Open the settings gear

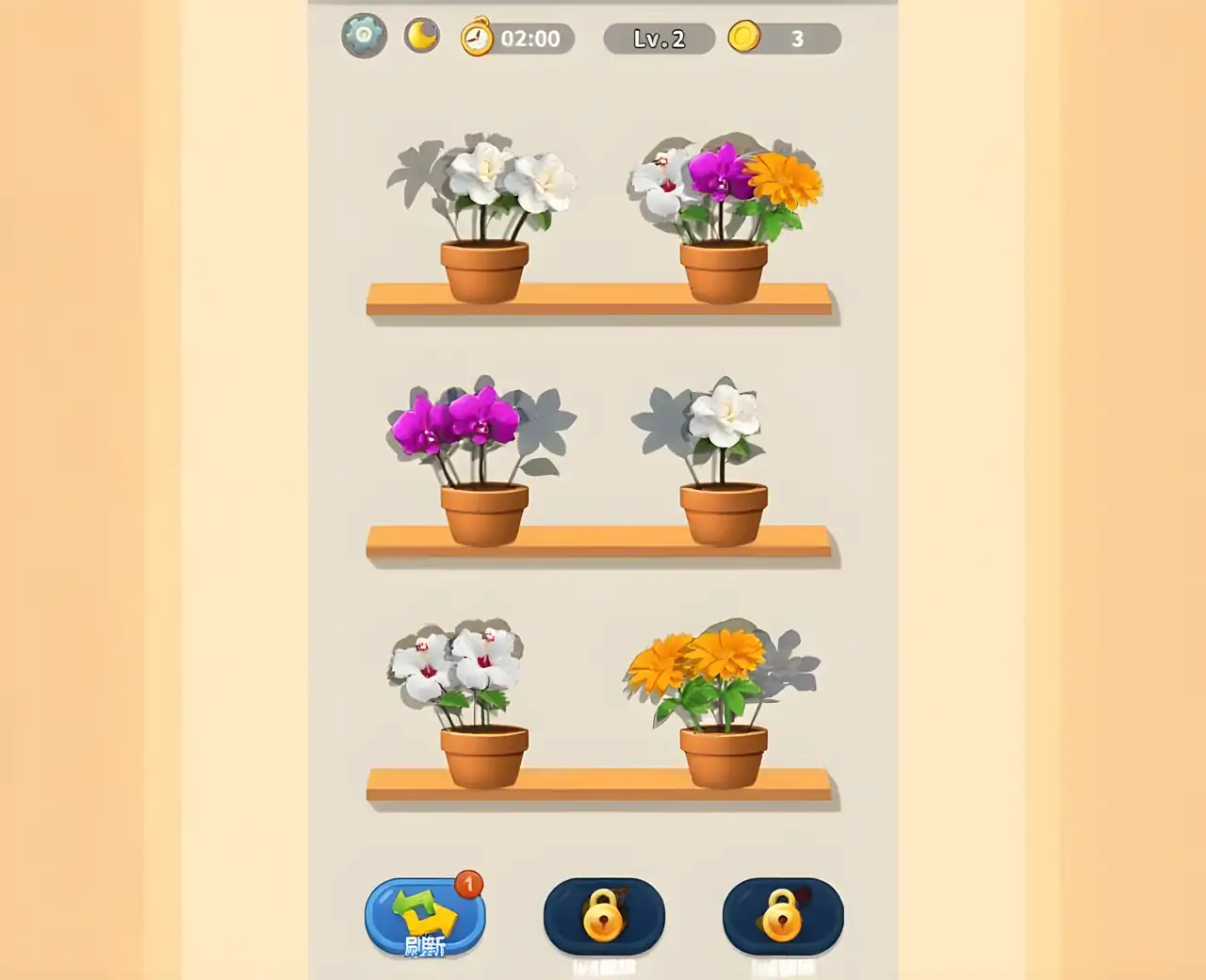pyautogui.click(x=364, y=37)
